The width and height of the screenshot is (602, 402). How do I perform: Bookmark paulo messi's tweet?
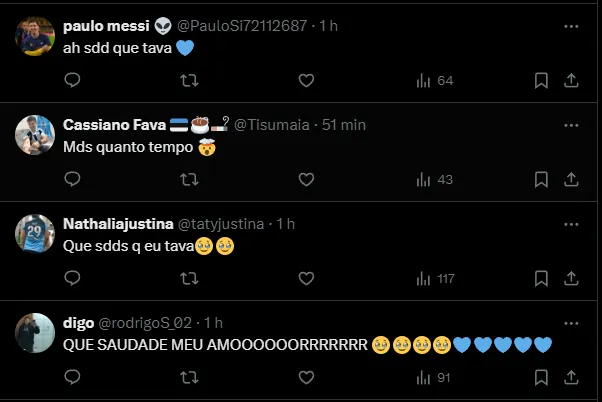tap(541, 80)
